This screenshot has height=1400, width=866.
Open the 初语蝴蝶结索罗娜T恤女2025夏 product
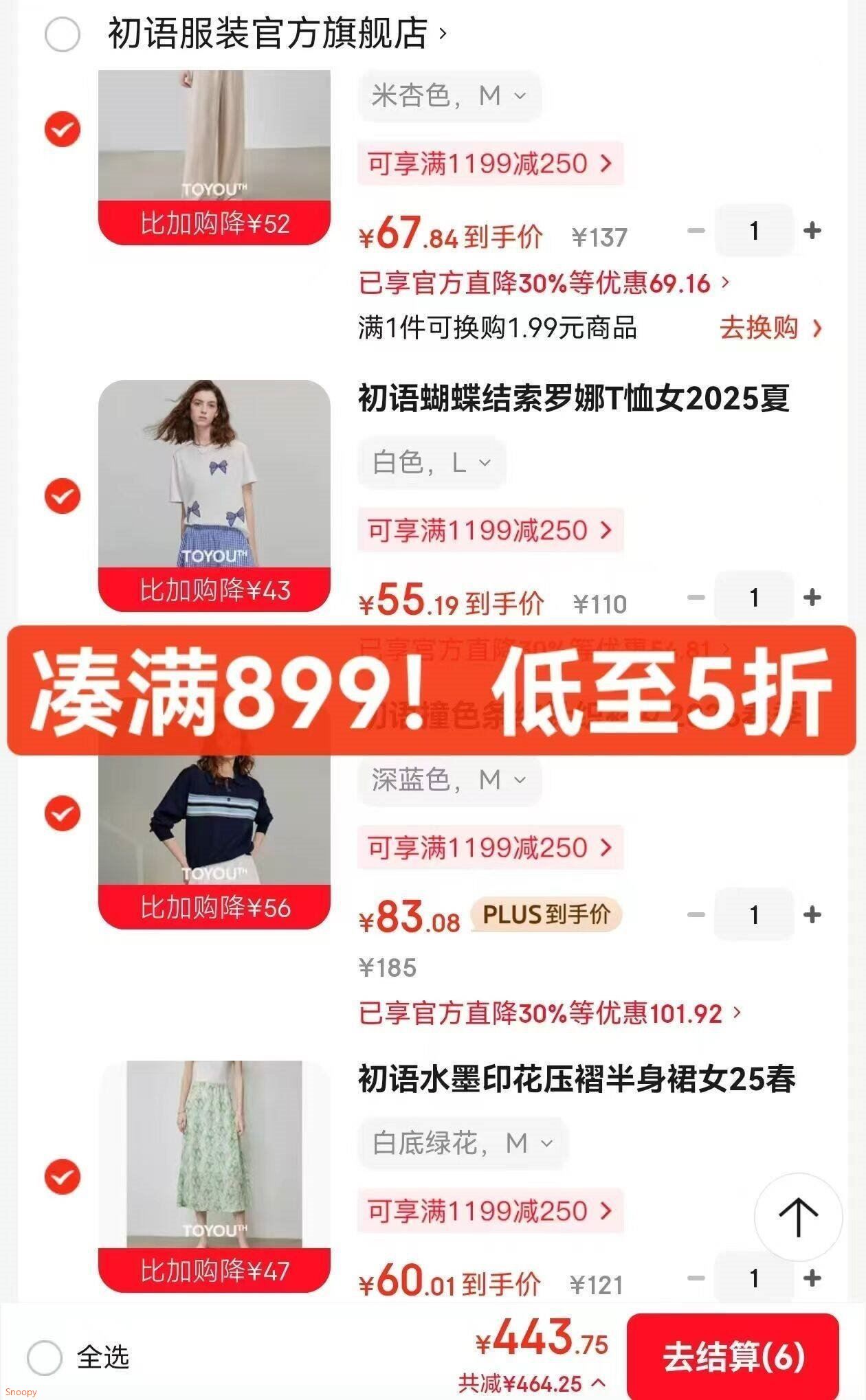(x=573, y=398)
